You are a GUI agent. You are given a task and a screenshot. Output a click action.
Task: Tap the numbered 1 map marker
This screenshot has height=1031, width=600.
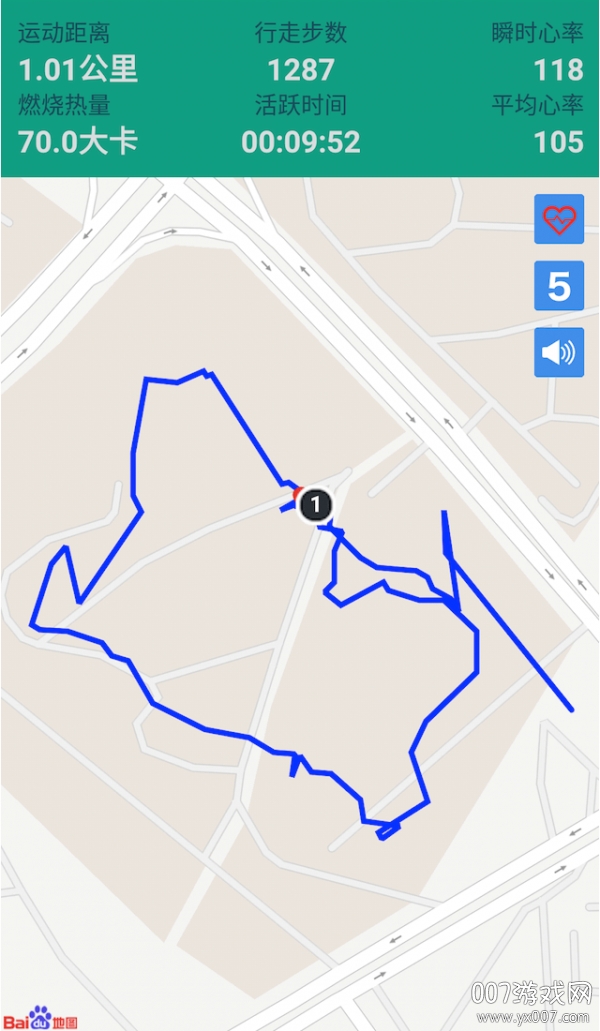click(x=316, y=505)
